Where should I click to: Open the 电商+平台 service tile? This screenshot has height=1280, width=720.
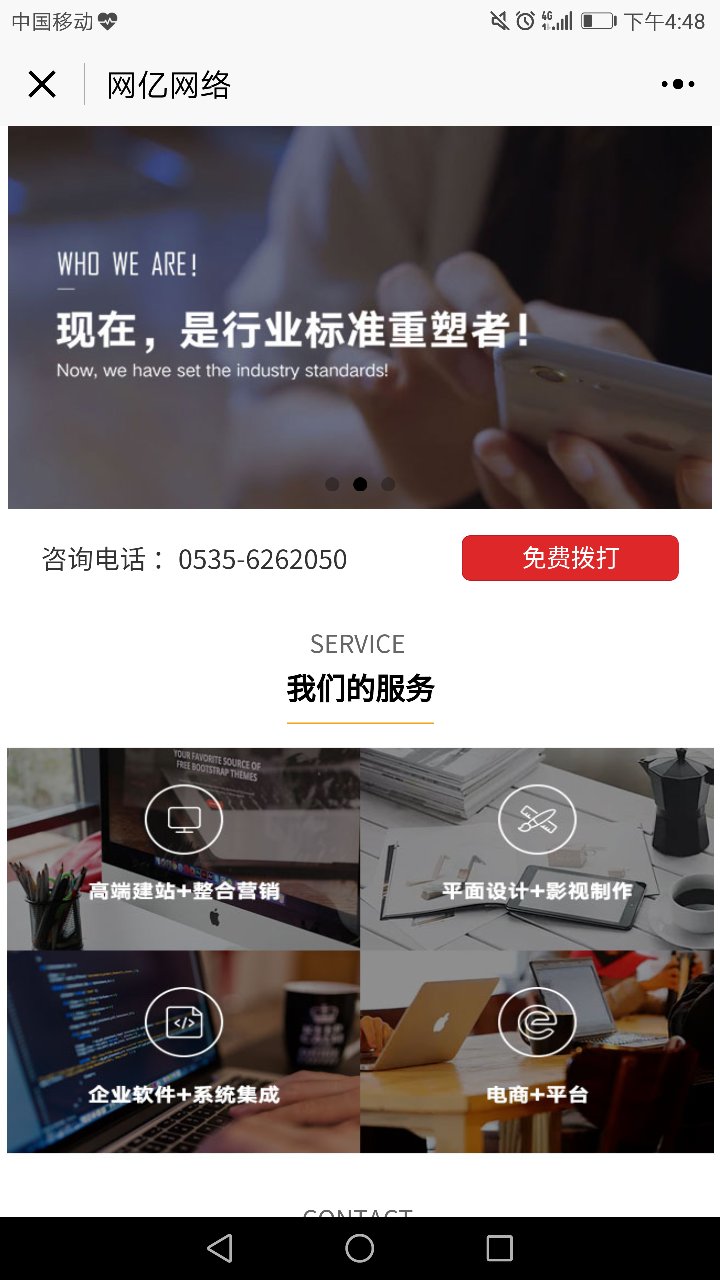click(x=537, y=1051)
